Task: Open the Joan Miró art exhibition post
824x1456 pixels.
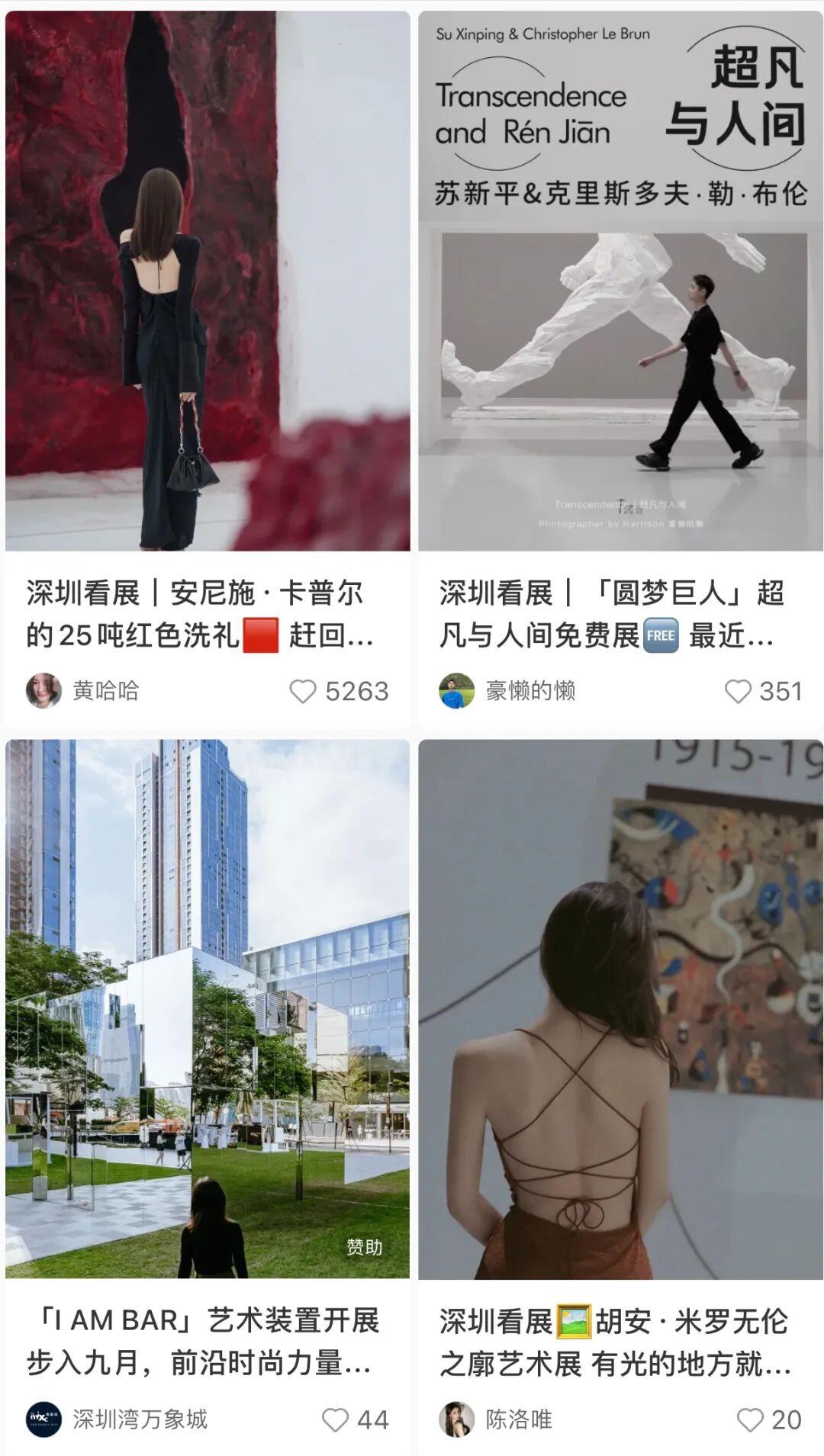Action: point(620,1008)
